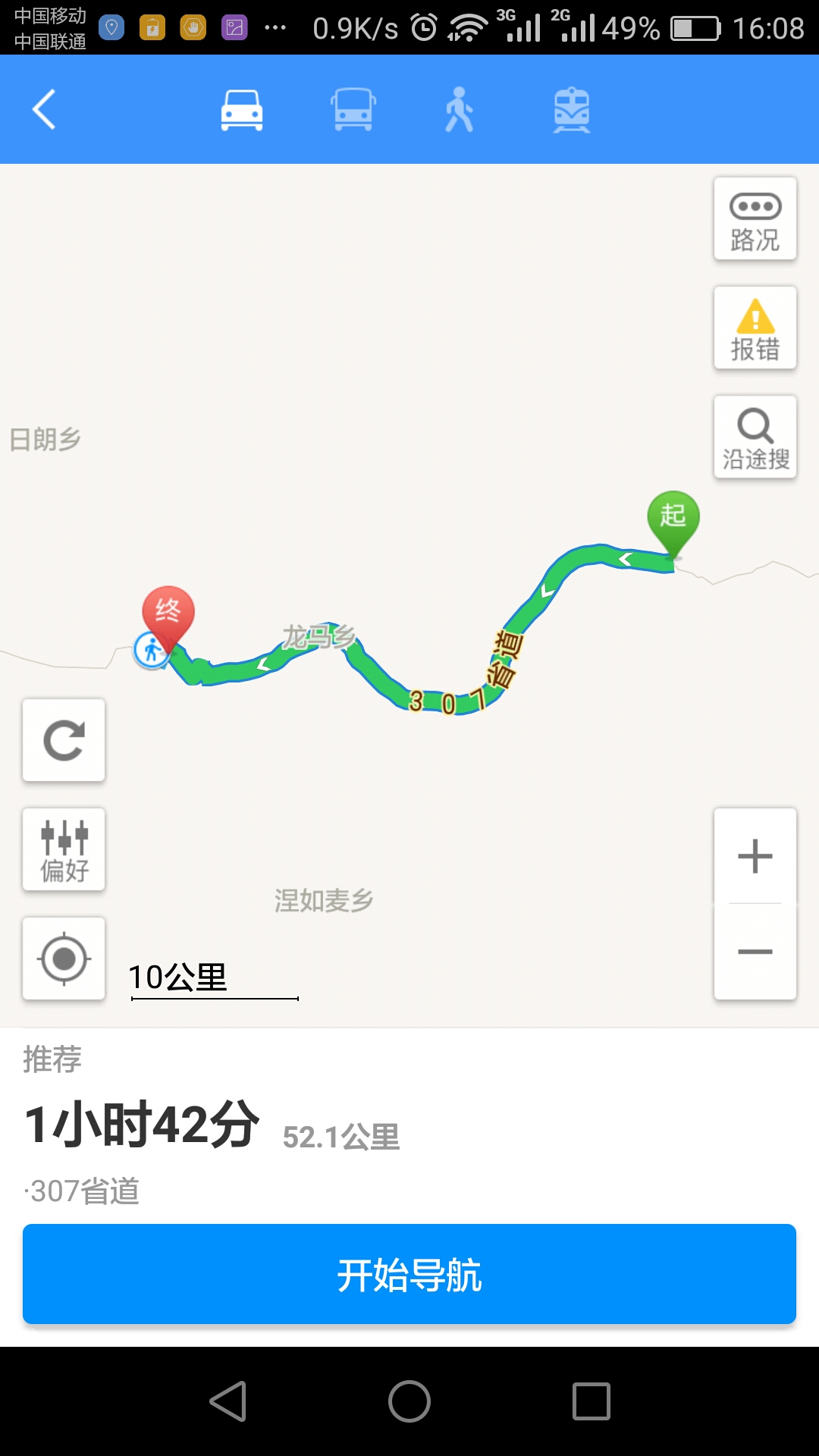Image resolution: width=819 pixels, height=1456 pixels.
Task: Select the driving route mode
Action: (x=242, y=110)
